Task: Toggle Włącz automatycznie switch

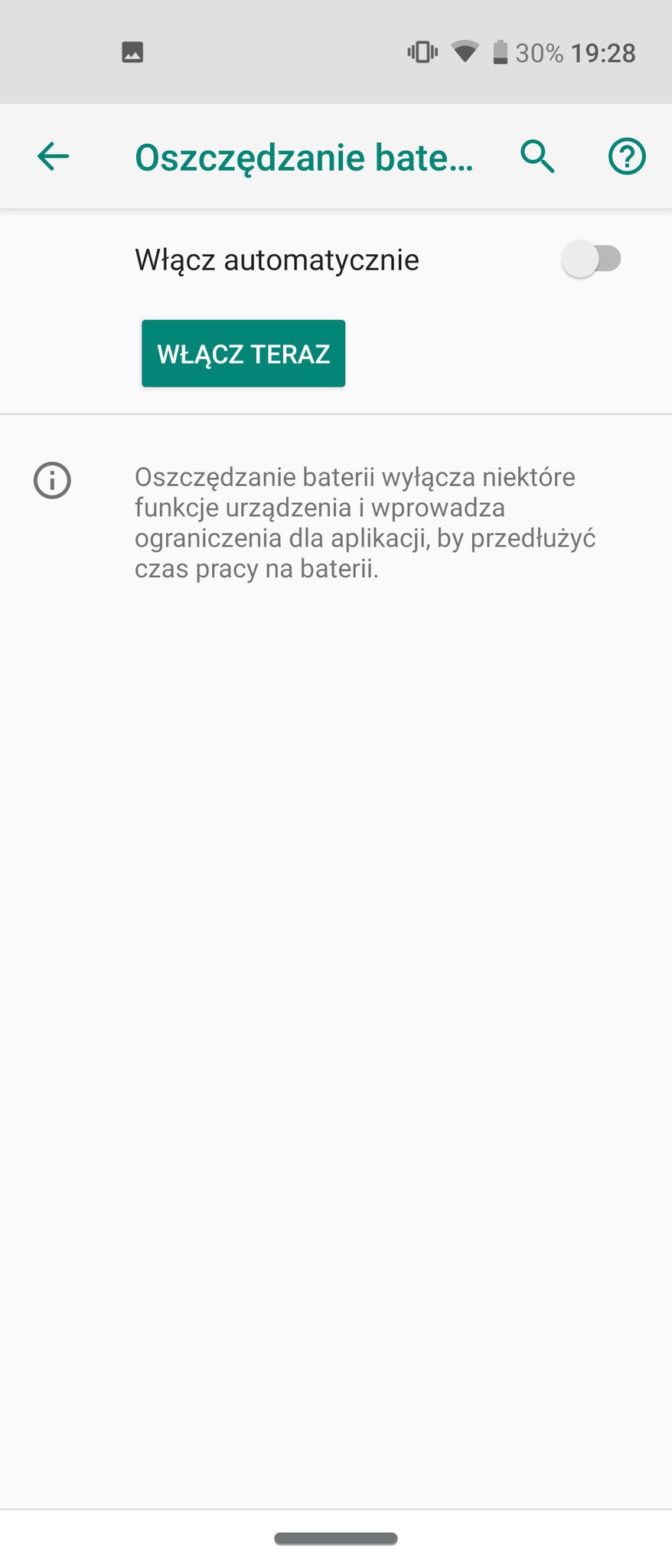Action: pos(591,259)
